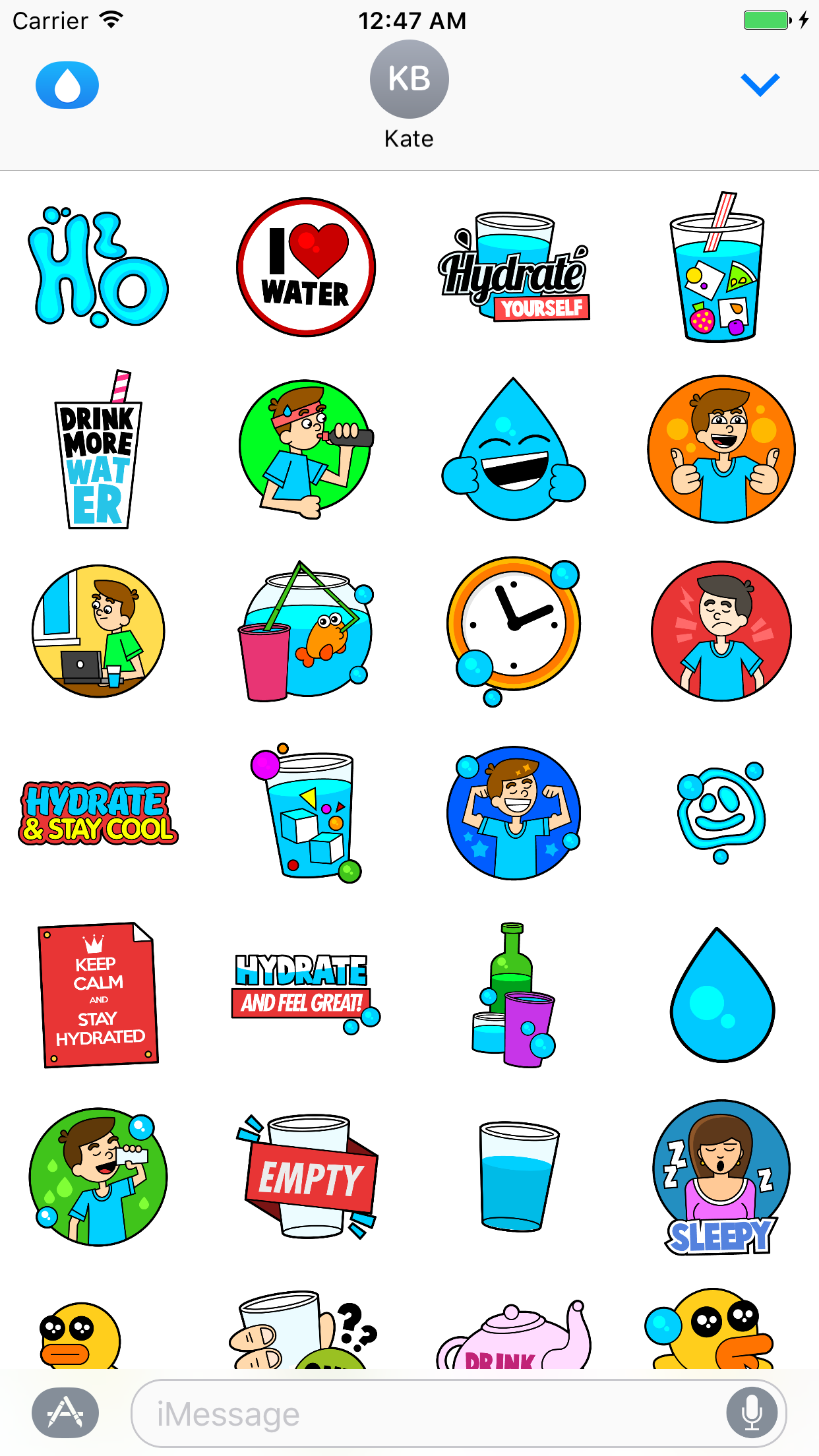This screenshot has width=819, height=1456.
Task: Choose the bubbly clock sticker
Action: [x=514, y=630]
